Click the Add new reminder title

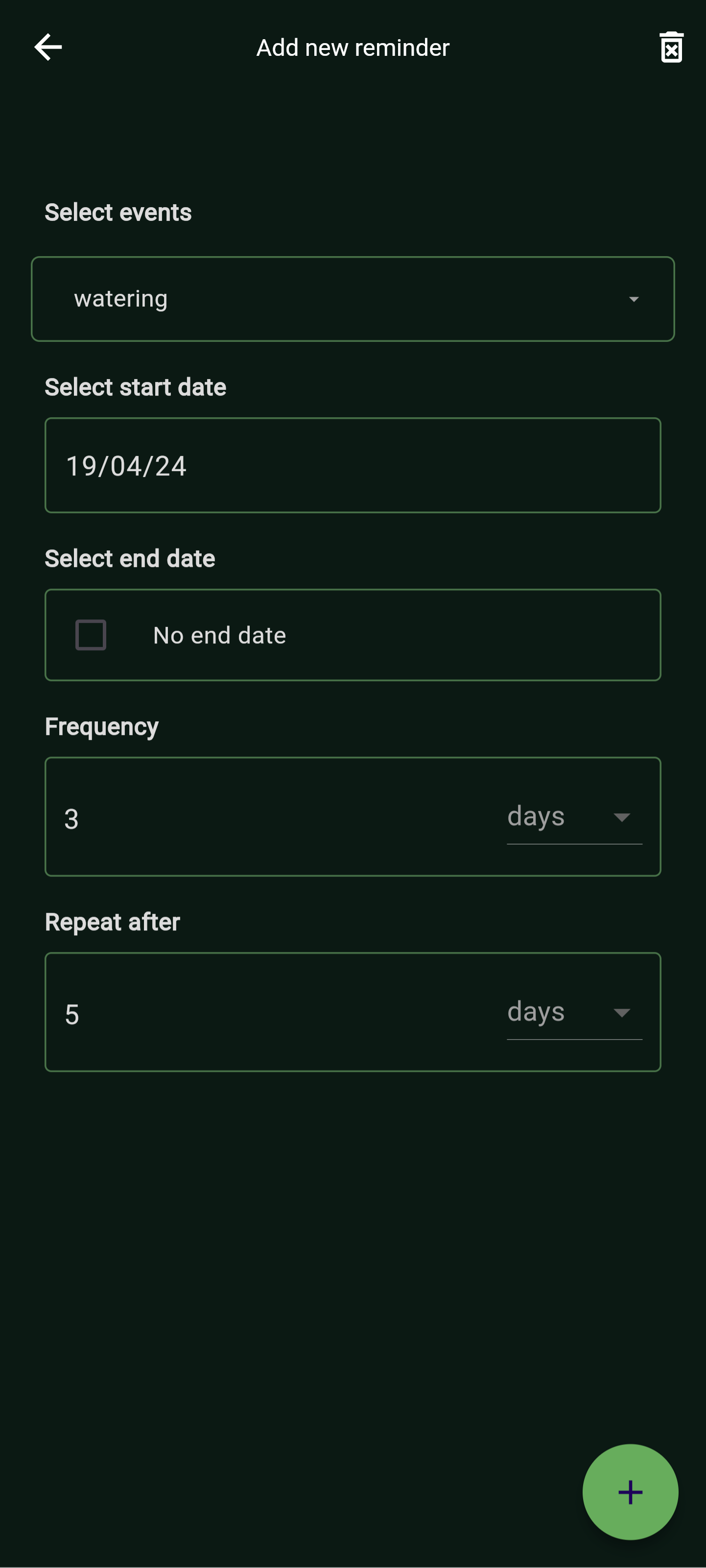(353, 47)
